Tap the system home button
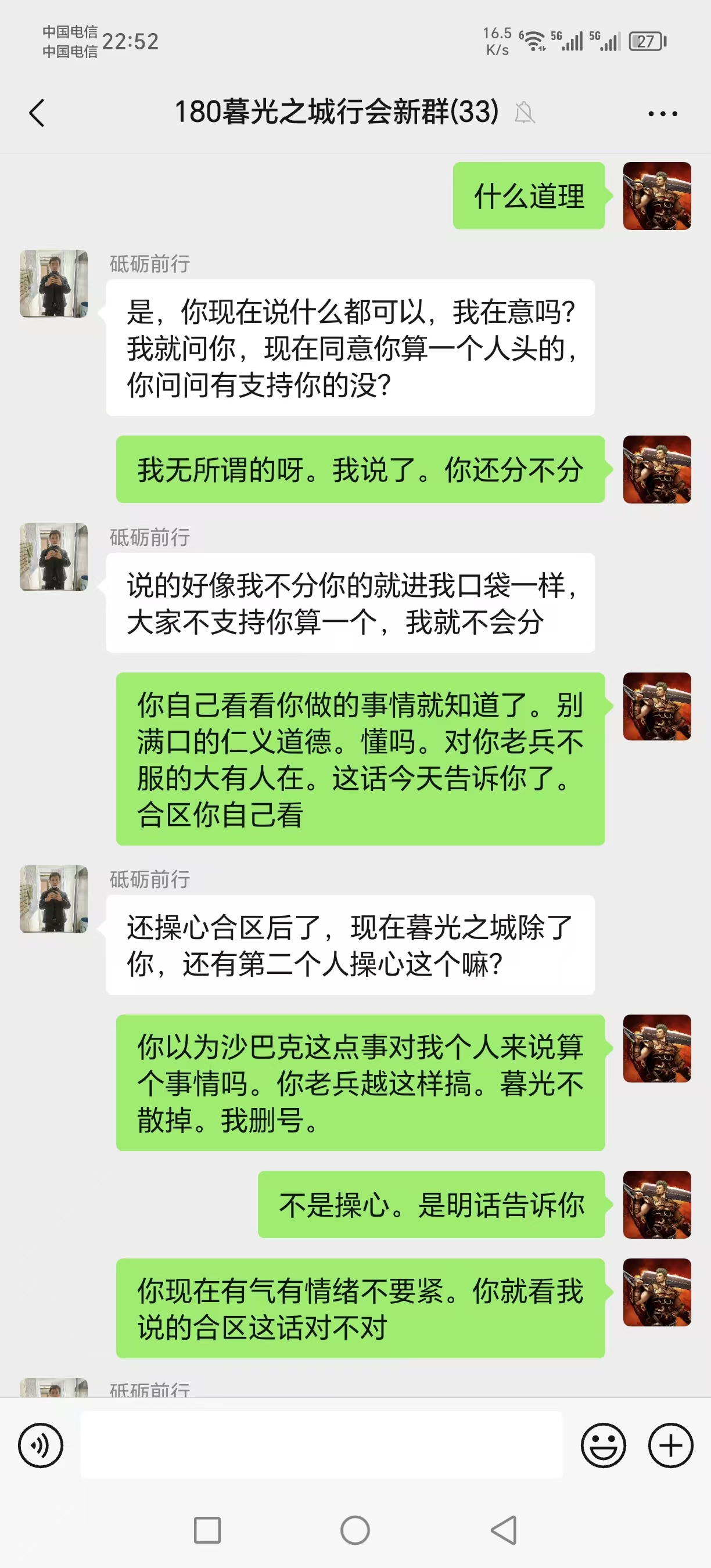This screenshot has height=1568, width=711. [355, 1530]
